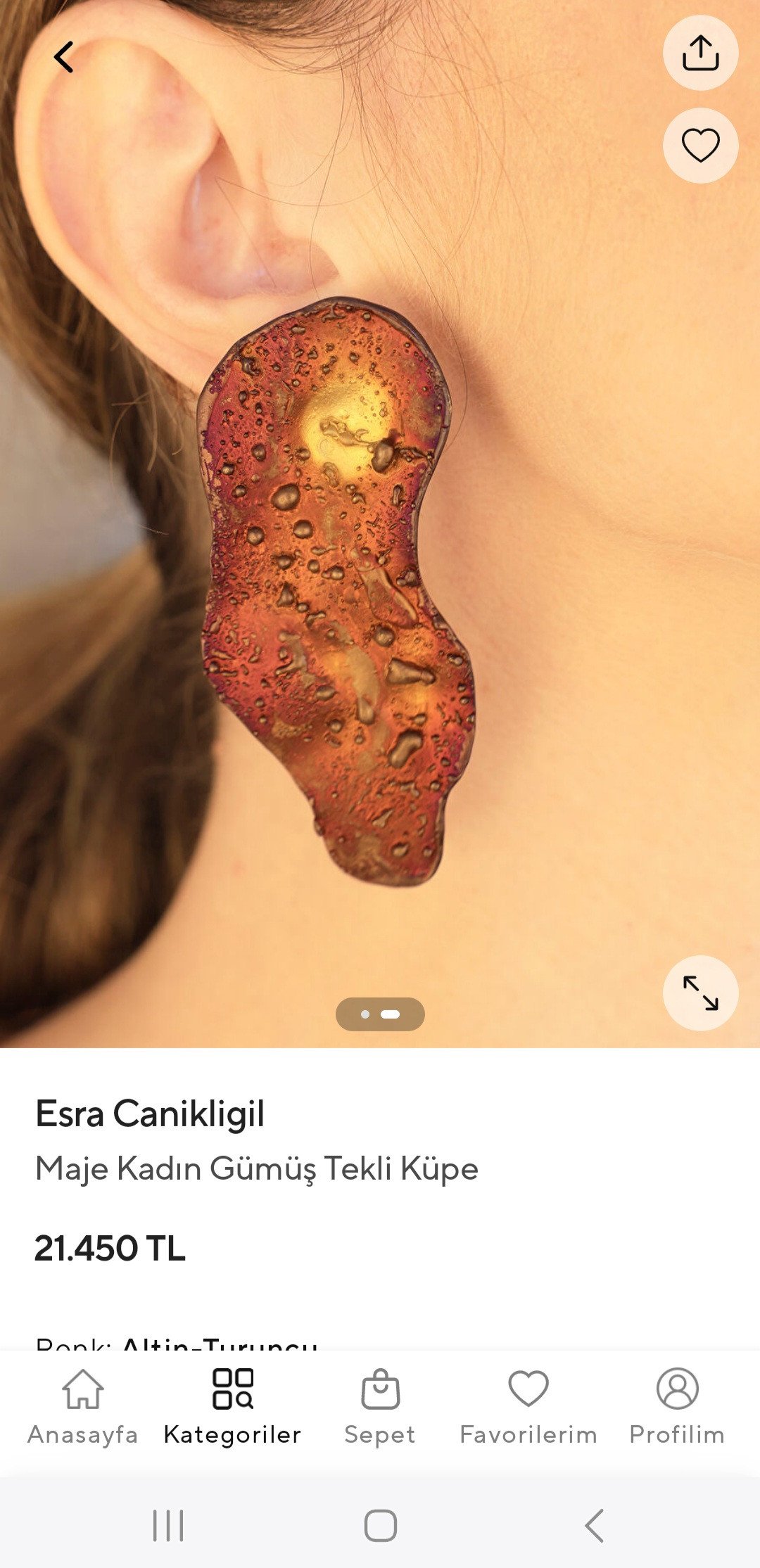This screenshot has width=760, height=1568.
Task: Share this earring product
Action: coord(700,53)
